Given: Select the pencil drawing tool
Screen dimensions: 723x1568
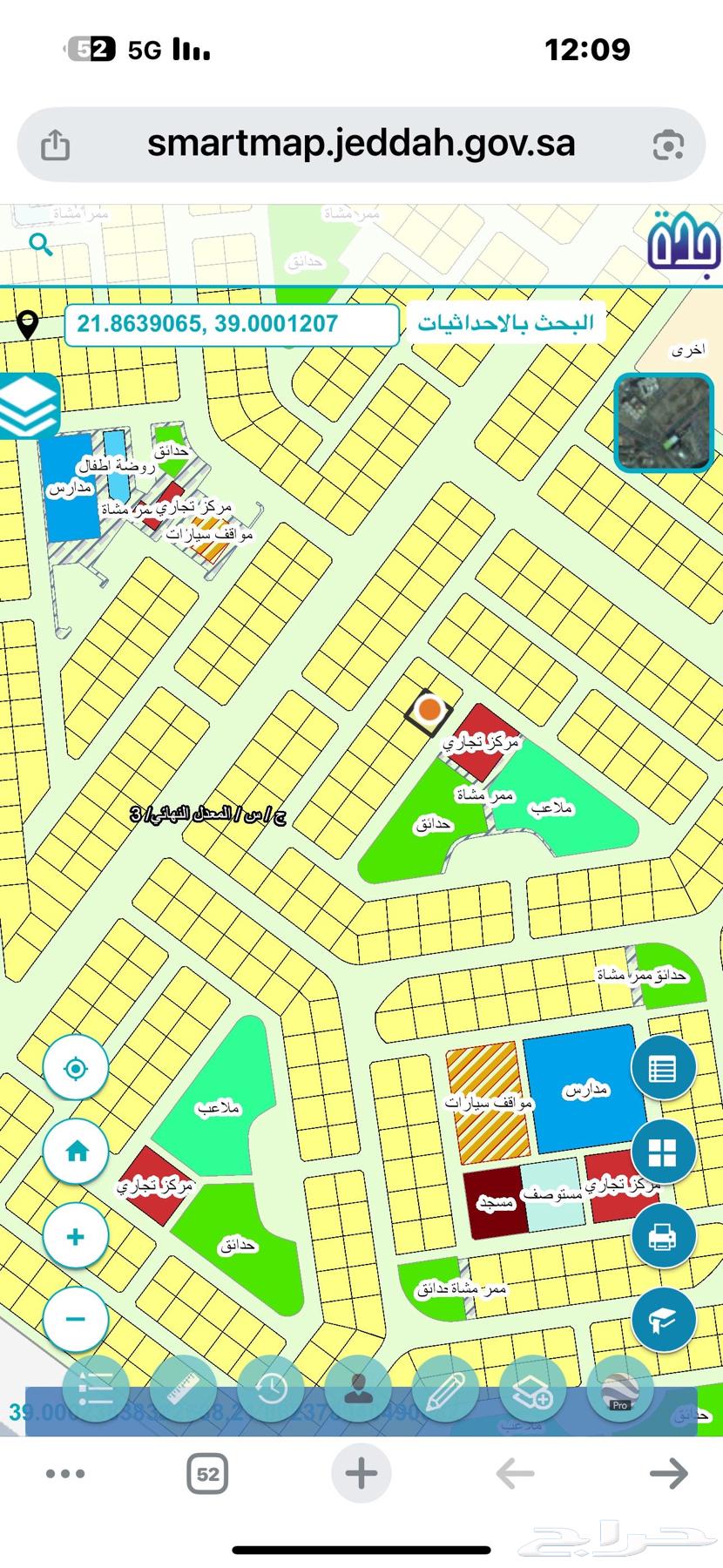Looking at the screenshot, I should [445, 1389].
